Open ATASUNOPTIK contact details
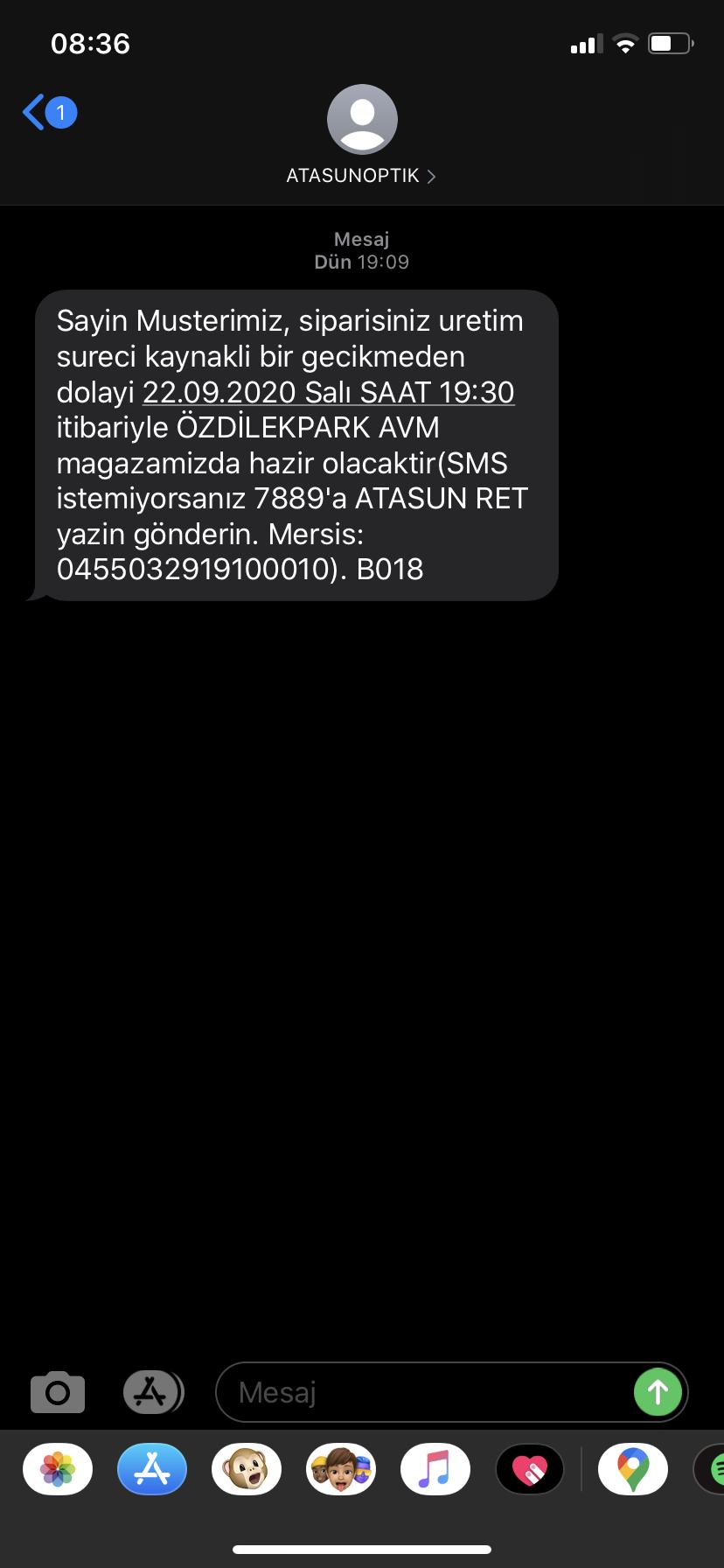Screen dimensions: 724x1568 [x=361, y=136]
